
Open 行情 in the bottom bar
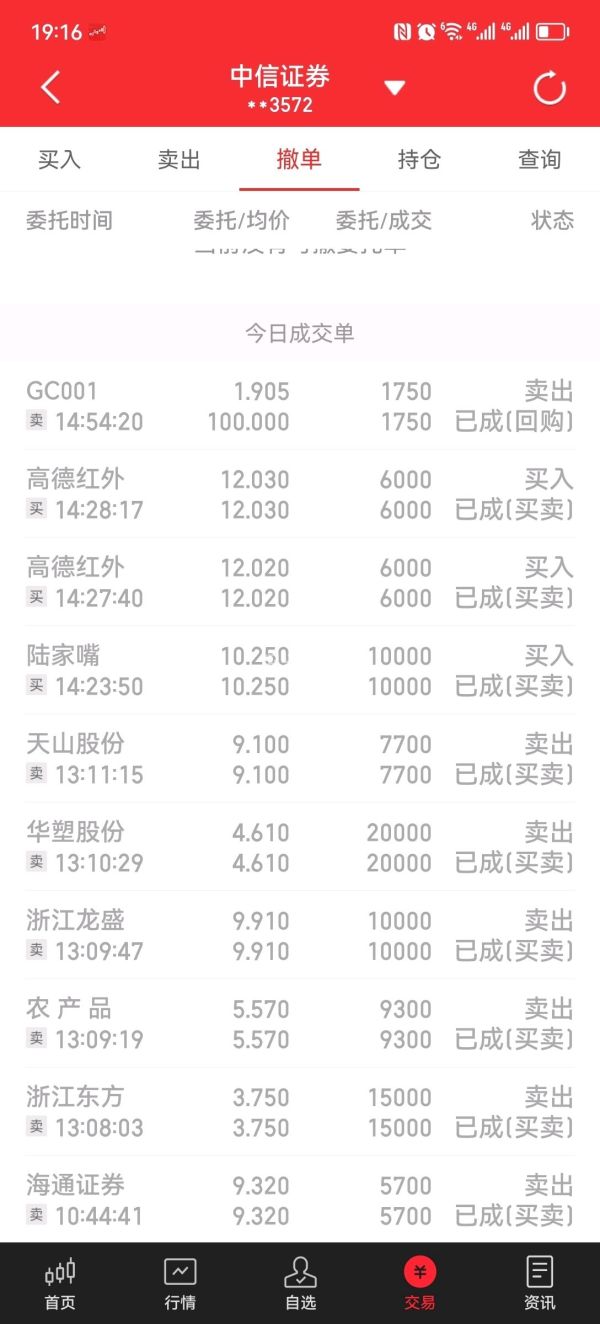coord(180,1284)
